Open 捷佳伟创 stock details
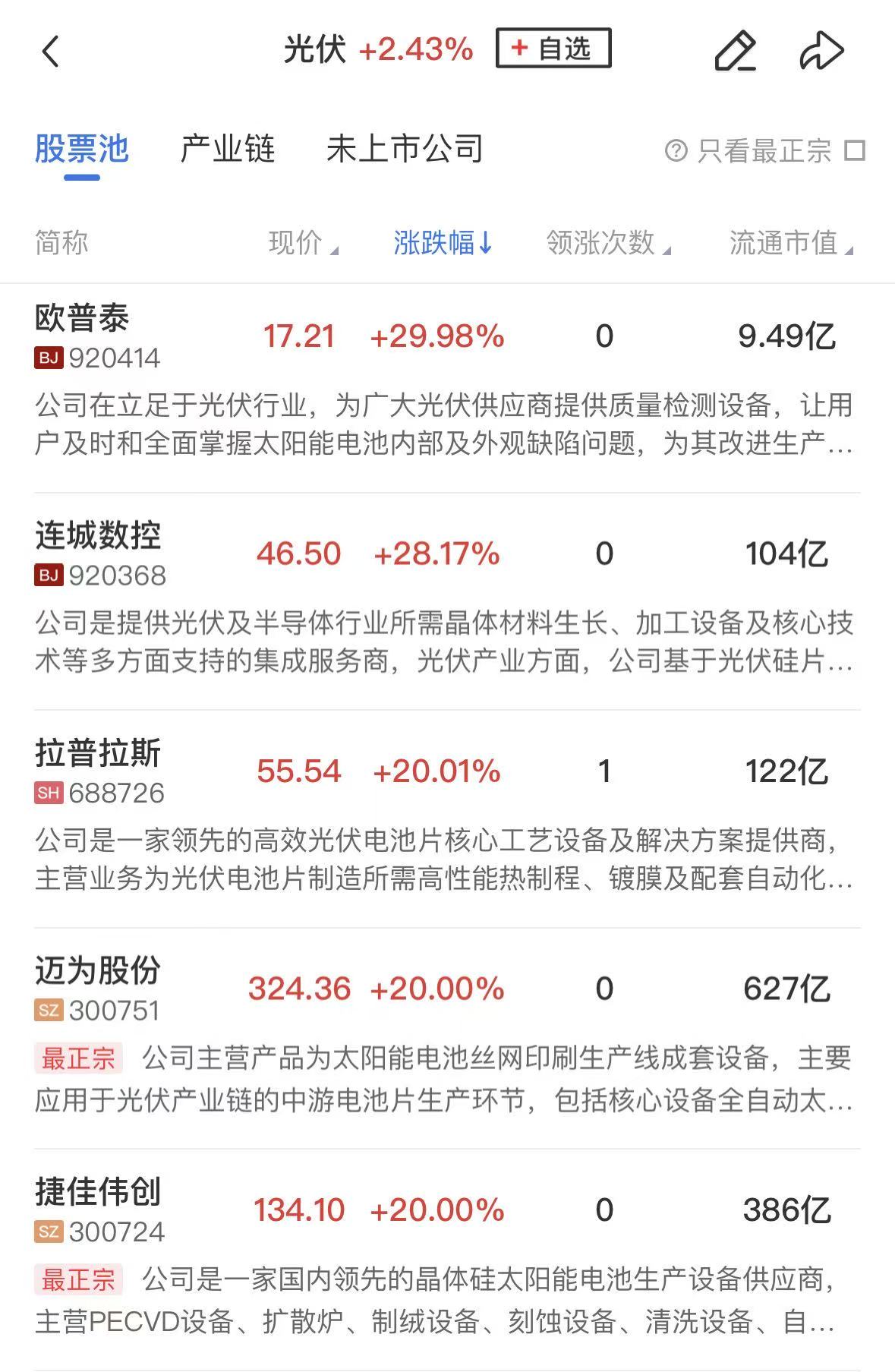Viewport: 895px width, 1372px height. coord(98,1191)
